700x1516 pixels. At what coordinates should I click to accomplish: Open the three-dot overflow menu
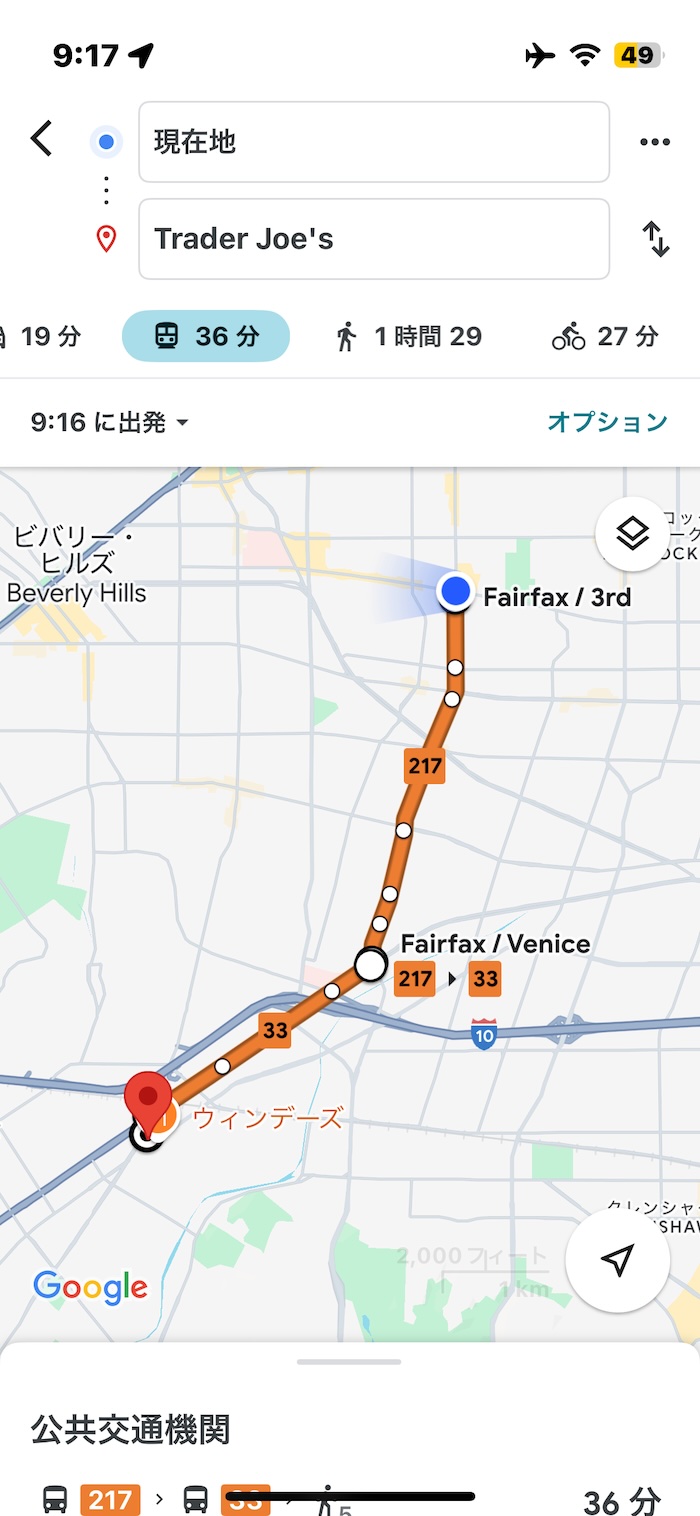(655, 142)
